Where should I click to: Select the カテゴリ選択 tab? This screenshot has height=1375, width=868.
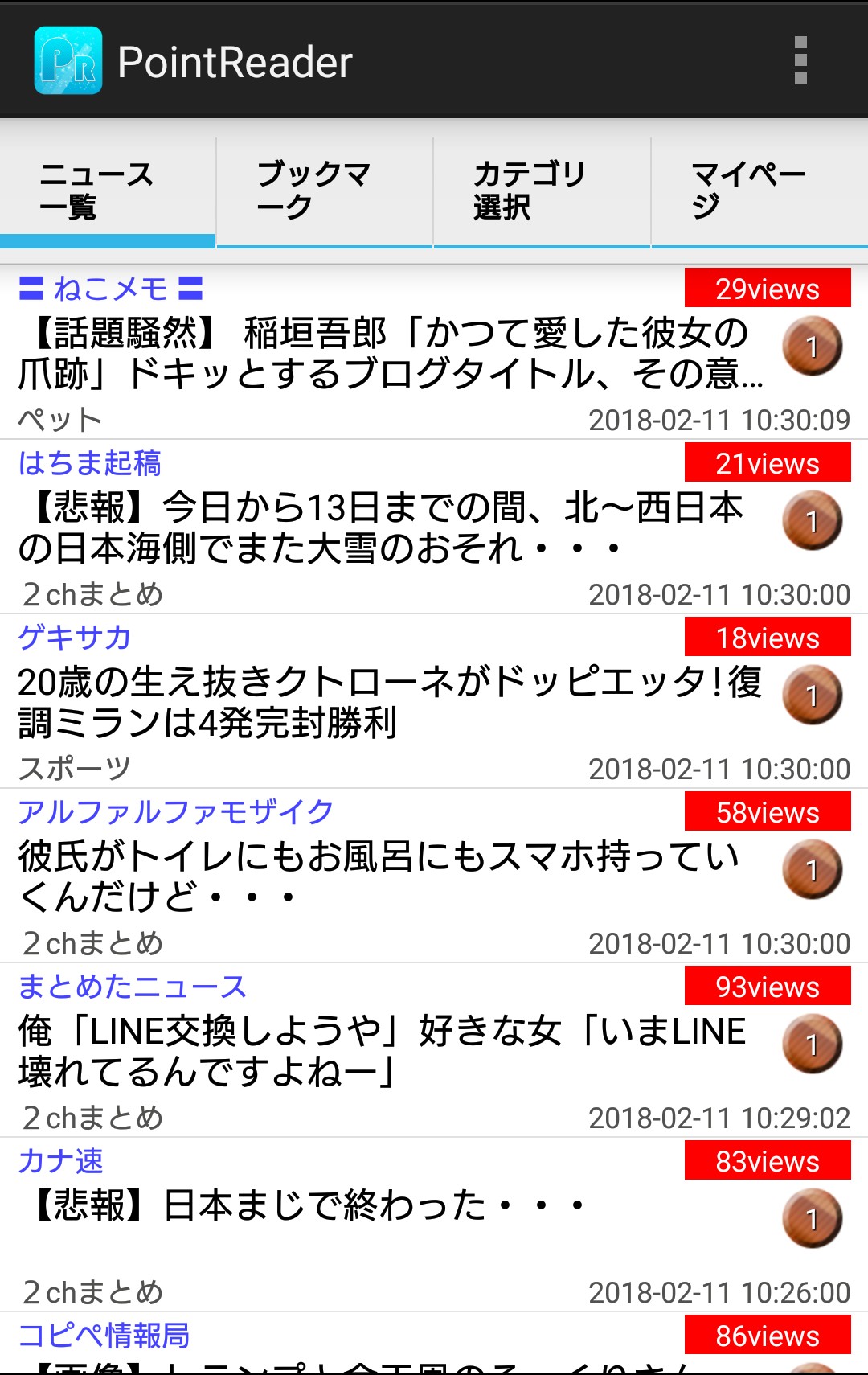coord(542,191)
